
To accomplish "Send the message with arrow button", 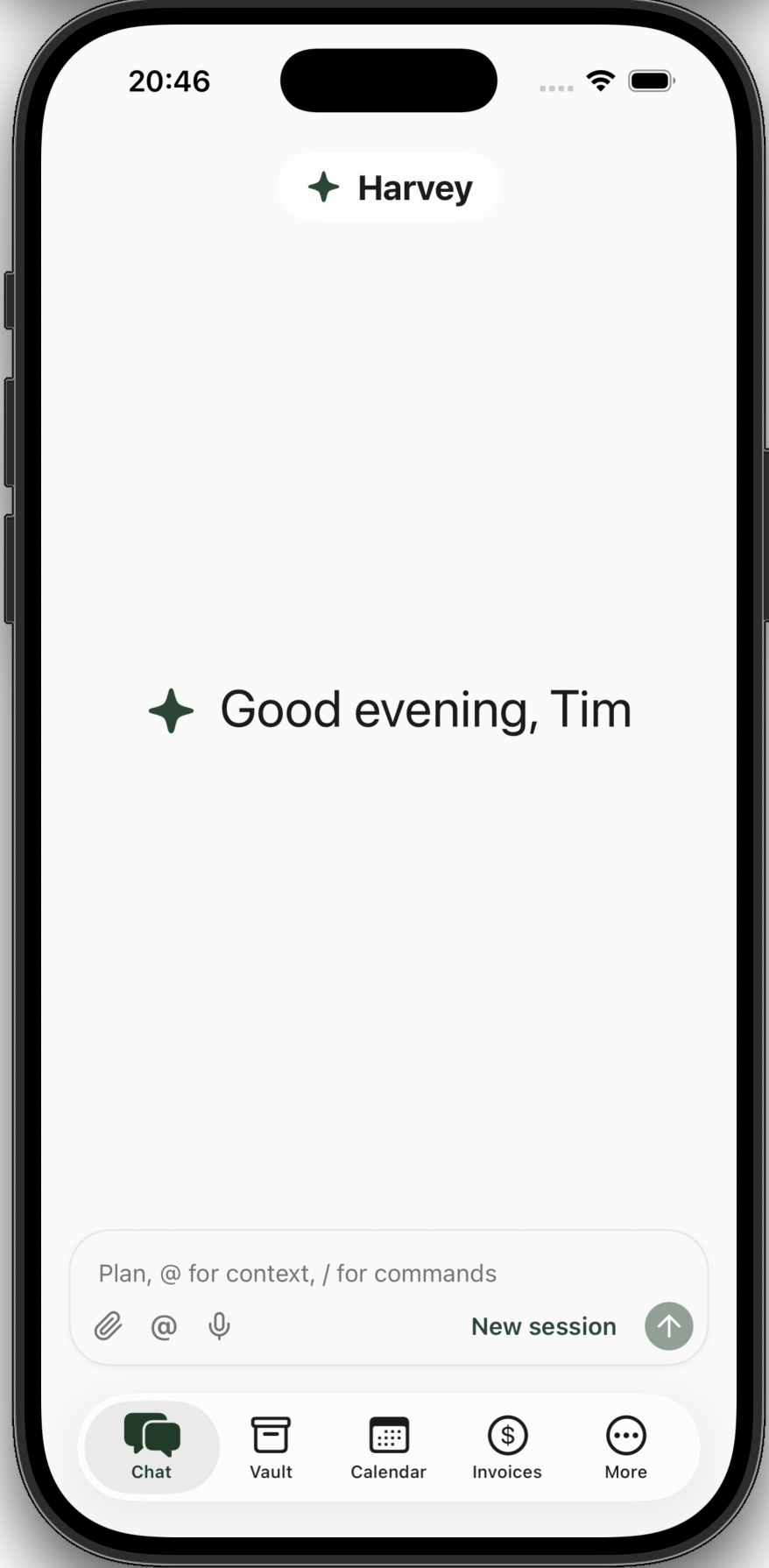I will coord(668,1326).
